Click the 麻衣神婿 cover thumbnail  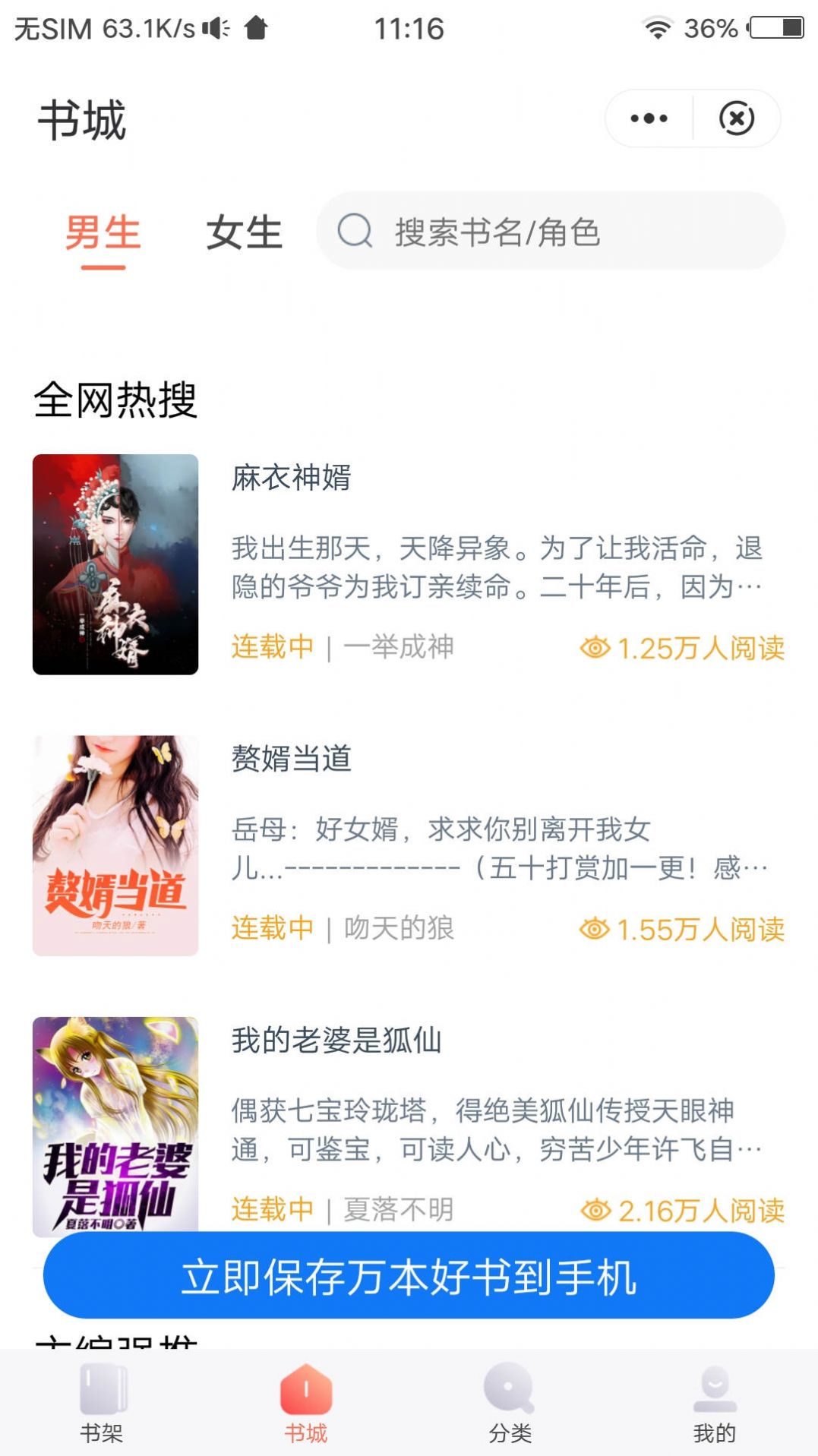(x=115, y=564)
